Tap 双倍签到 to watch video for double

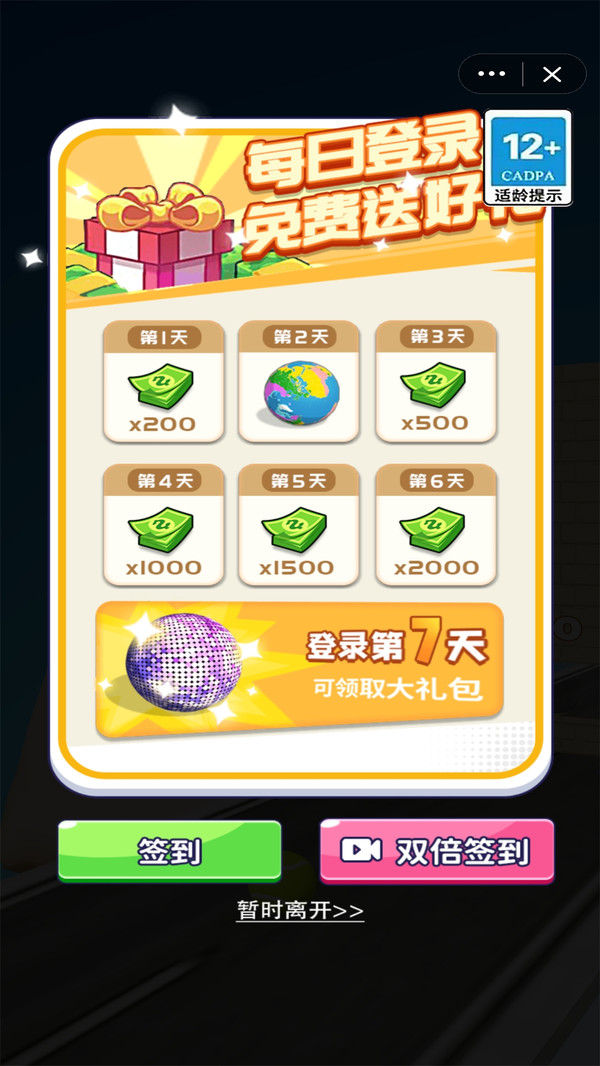coord(437,850)
